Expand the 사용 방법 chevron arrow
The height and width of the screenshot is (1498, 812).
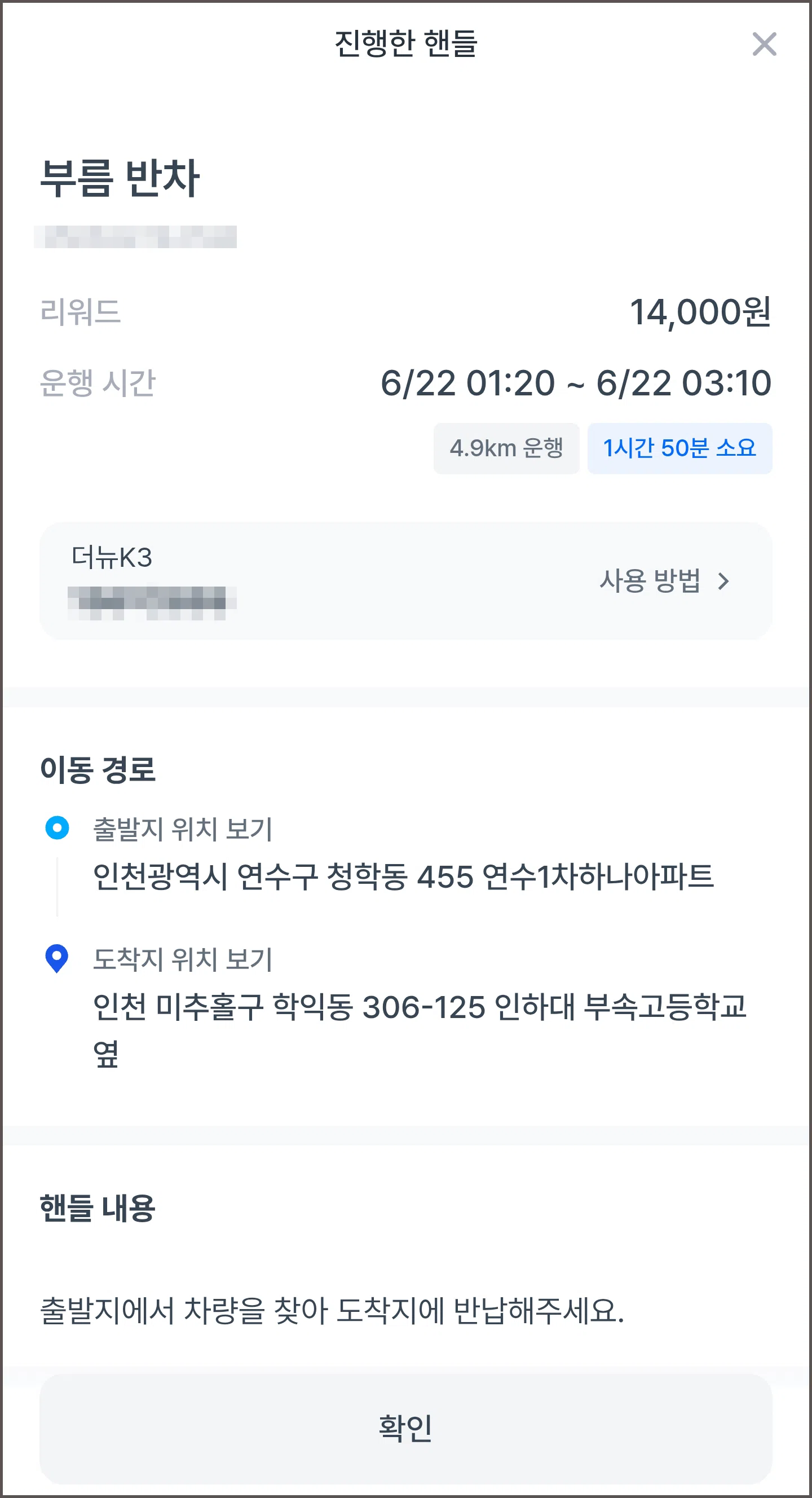[x=723, y=582]
